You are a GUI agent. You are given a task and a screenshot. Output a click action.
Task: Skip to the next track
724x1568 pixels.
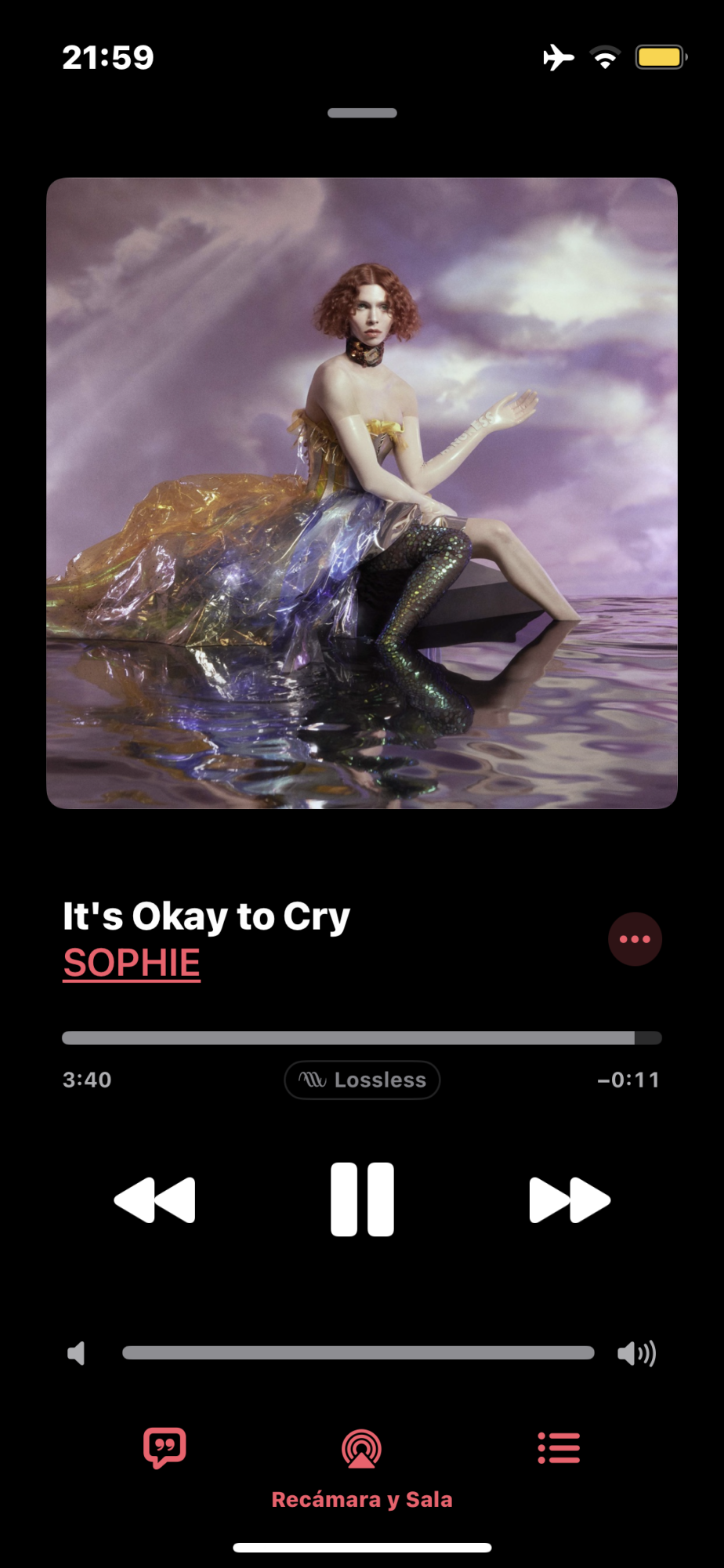coord(570,1200)
